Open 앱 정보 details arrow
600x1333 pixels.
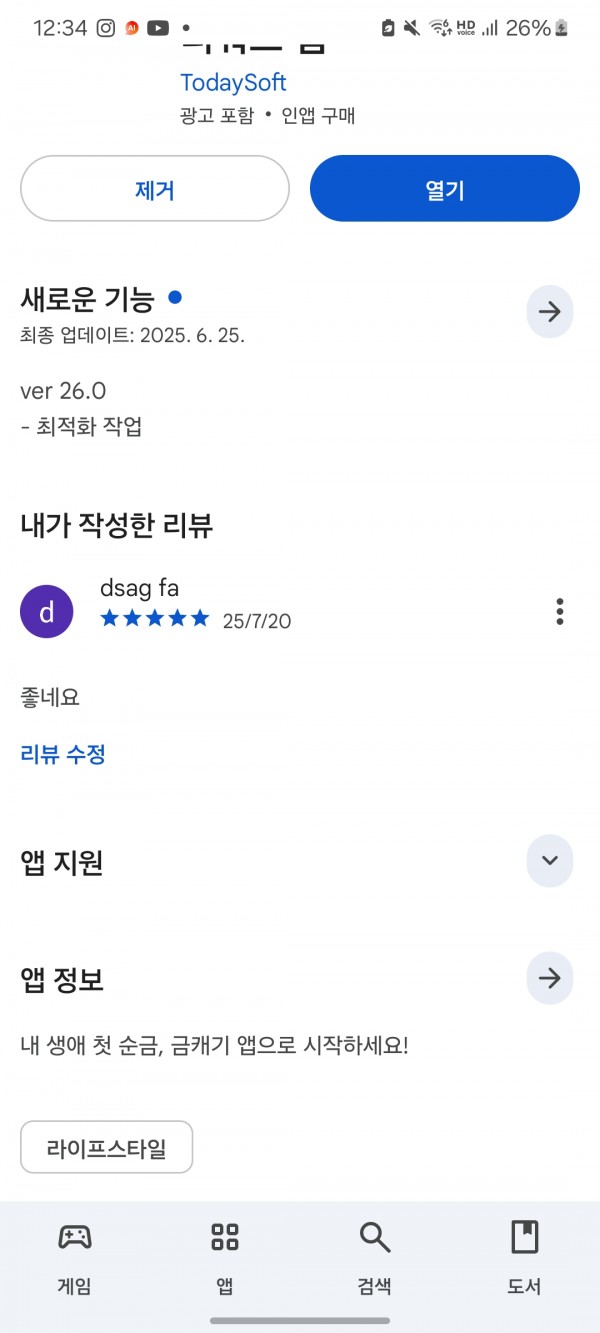point(550,979)
